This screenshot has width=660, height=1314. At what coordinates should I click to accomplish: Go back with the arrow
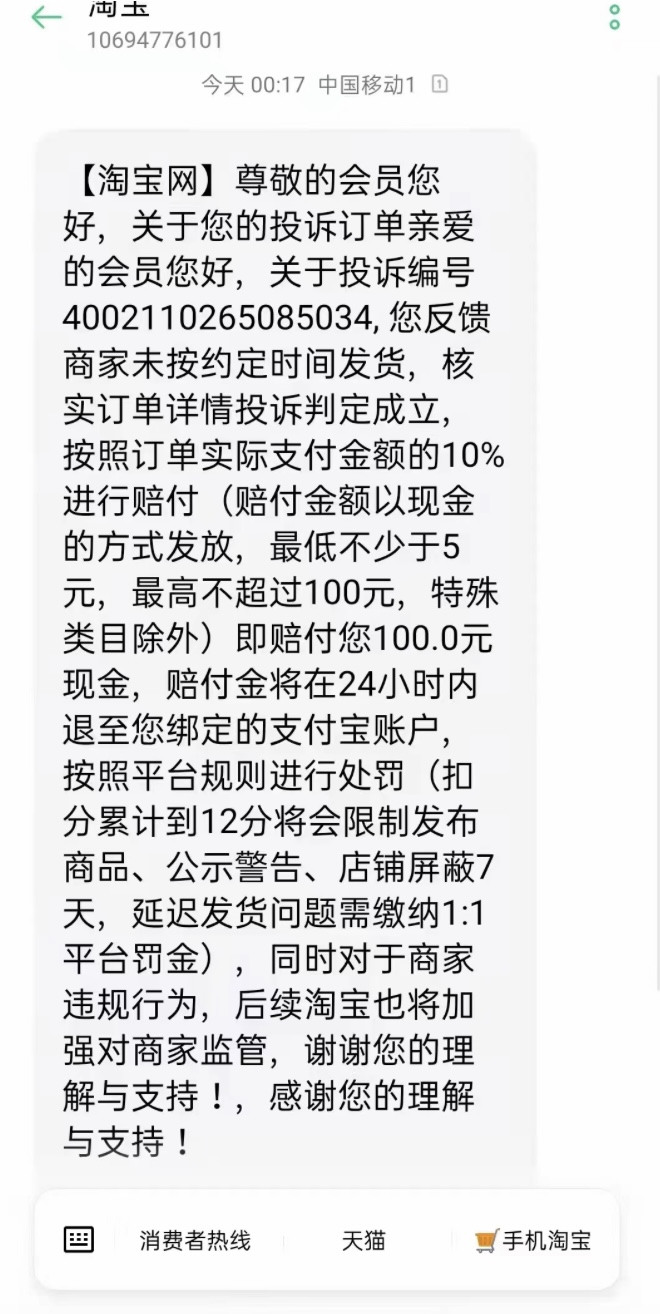(46, 18)
